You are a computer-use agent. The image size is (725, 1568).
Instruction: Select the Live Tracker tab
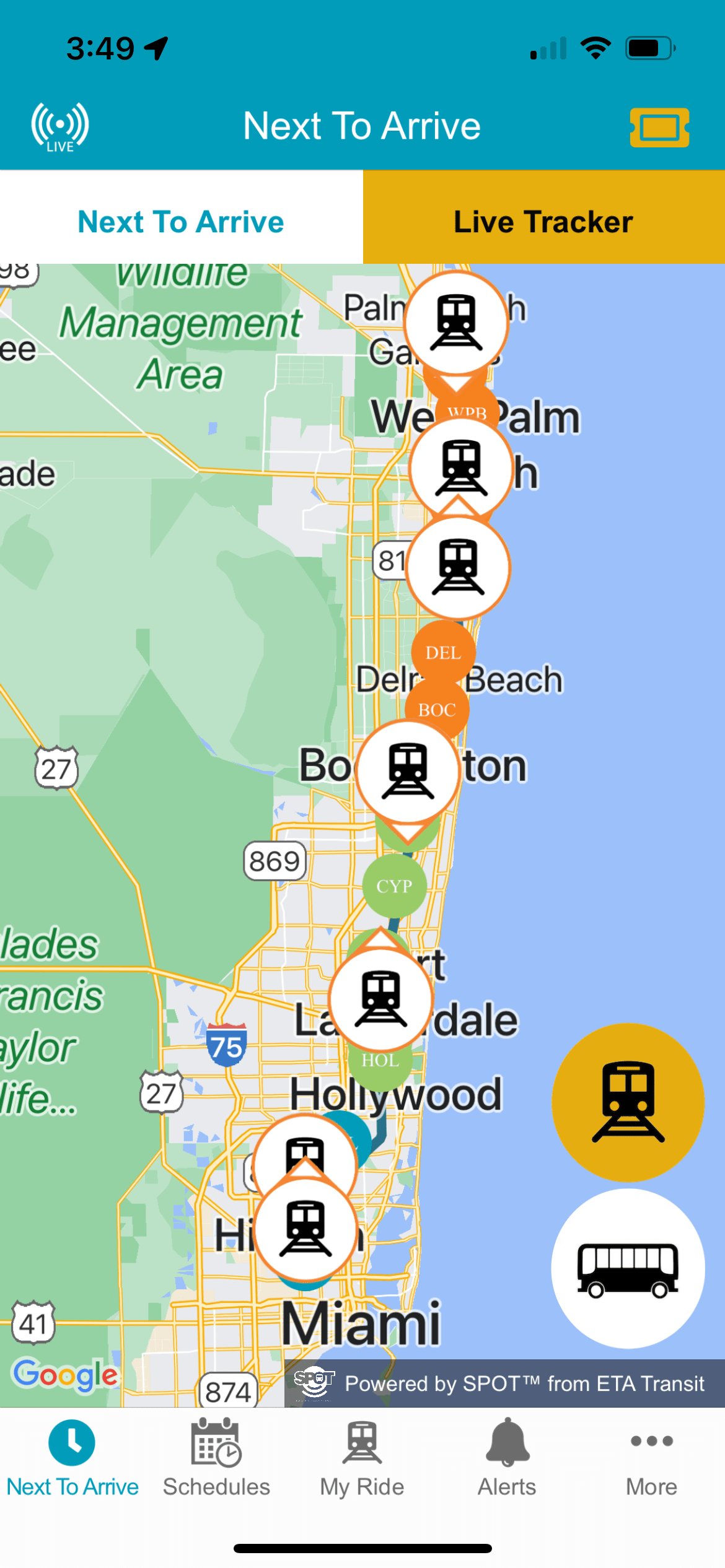(543, 222)
